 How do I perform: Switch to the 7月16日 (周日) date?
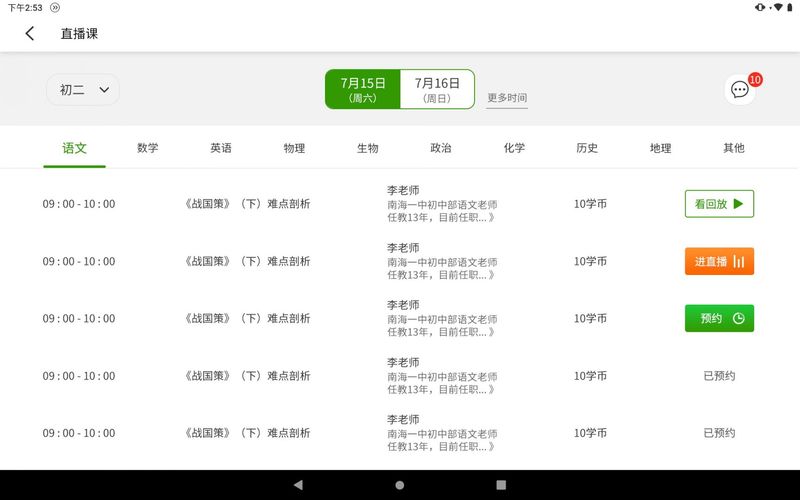pyautogui.click(x=437, y=89)
